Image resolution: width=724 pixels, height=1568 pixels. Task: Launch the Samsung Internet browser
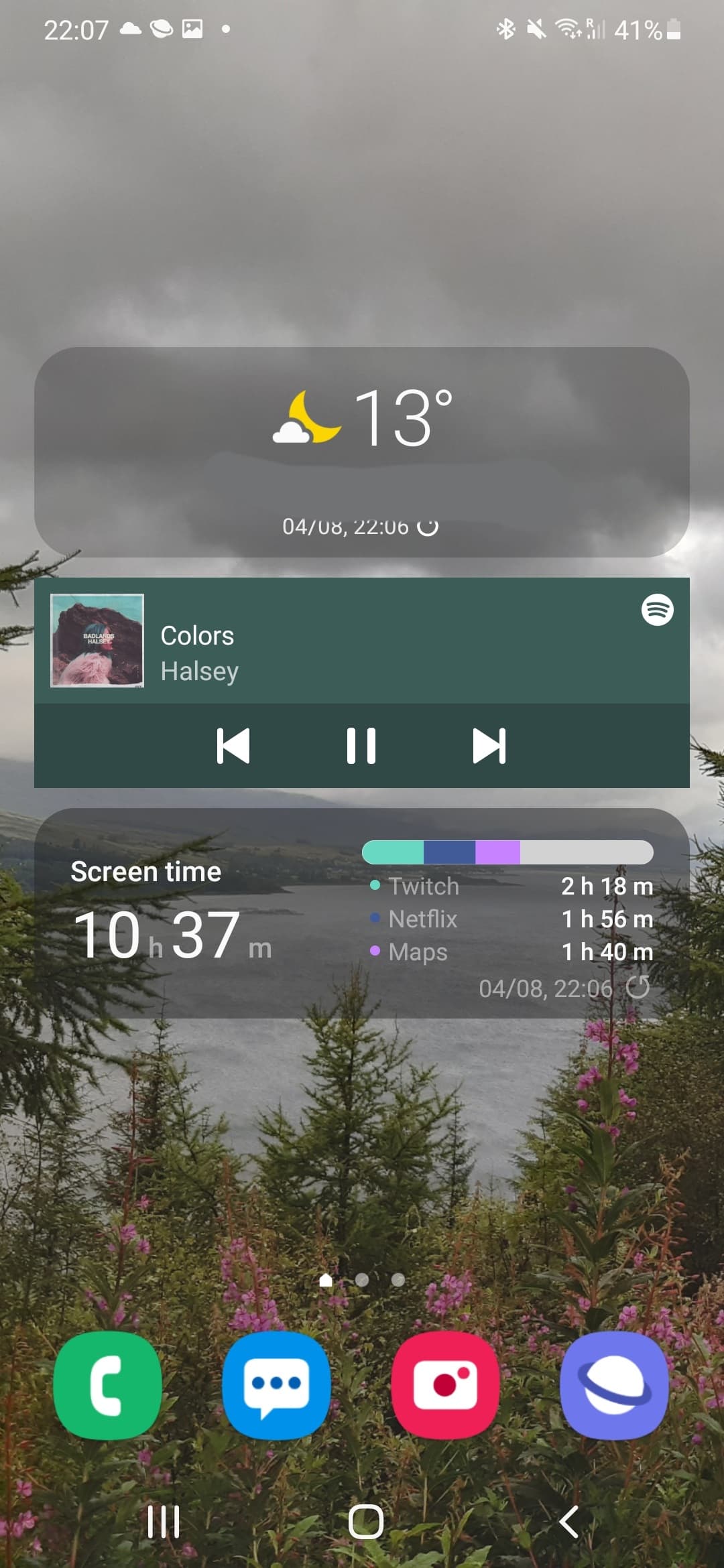pyautogui.click(x=615, y=1386)
